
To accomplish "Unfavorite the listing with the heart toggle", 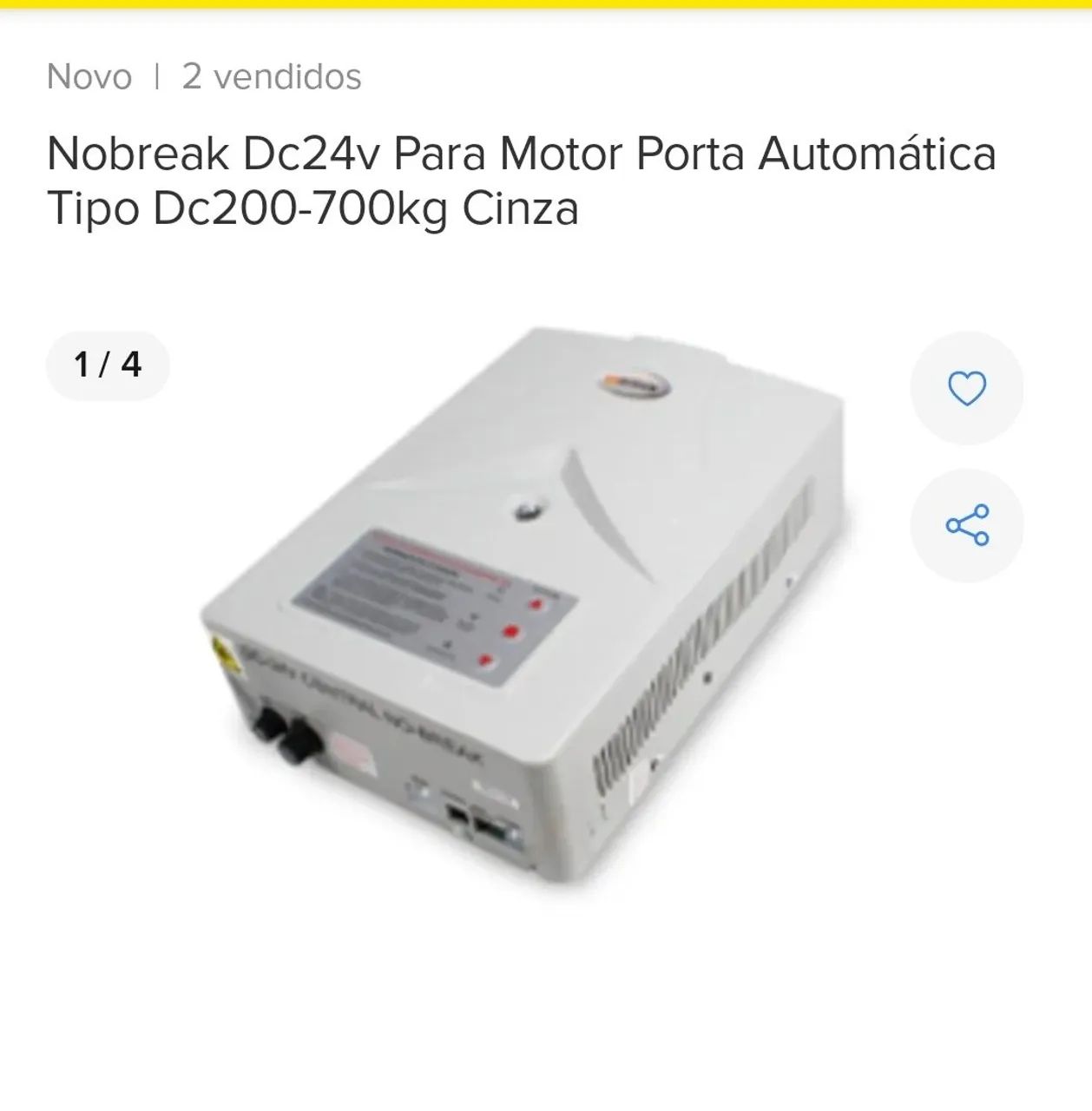I will point(968,388).
